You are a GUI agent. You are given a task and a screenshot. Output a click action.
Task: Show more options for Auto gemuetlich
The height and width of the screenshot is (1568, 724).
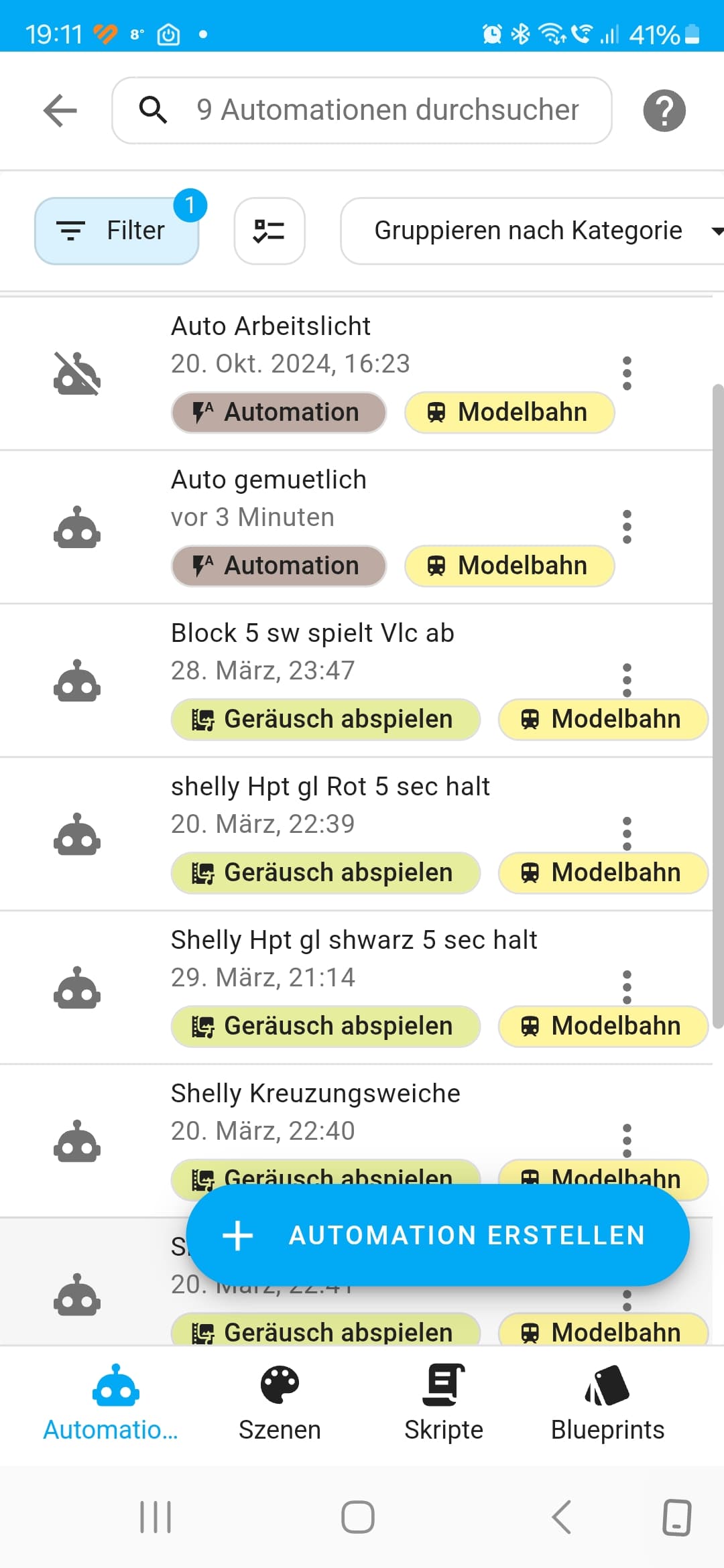627,527
